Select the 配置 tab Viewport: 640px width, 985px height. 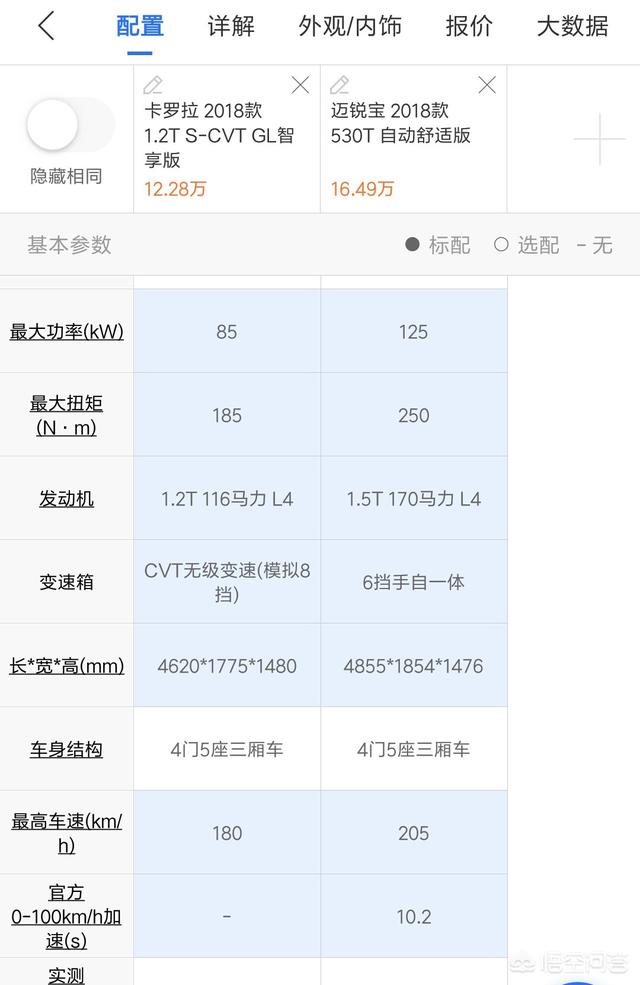(x=140, y=27)
